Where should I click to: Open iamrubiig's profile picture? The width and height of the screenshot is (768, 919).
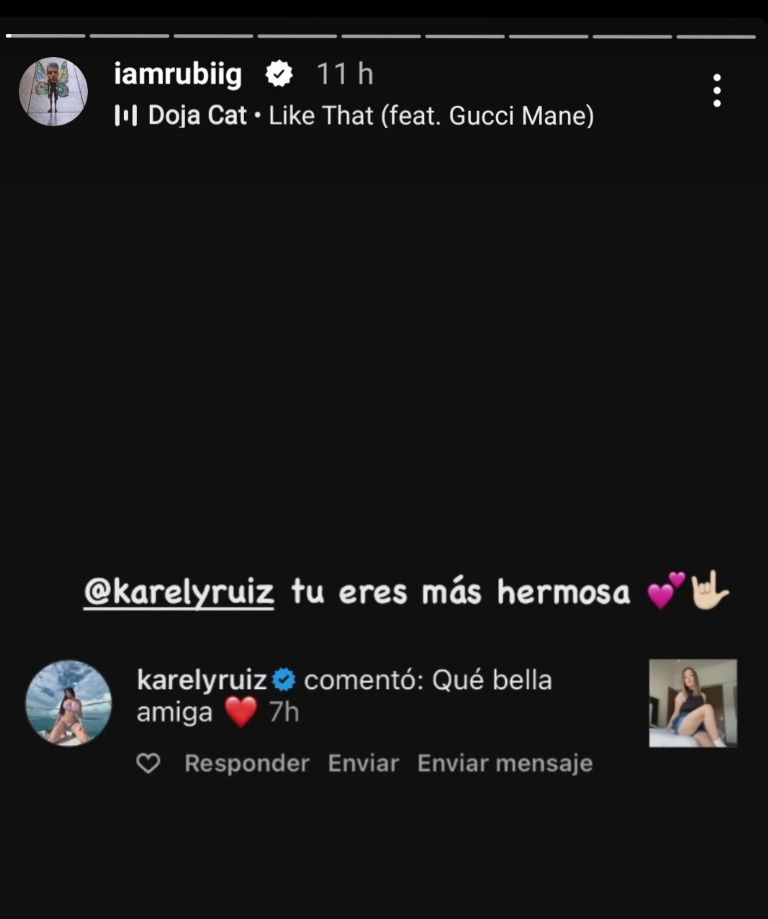[54, 91]
